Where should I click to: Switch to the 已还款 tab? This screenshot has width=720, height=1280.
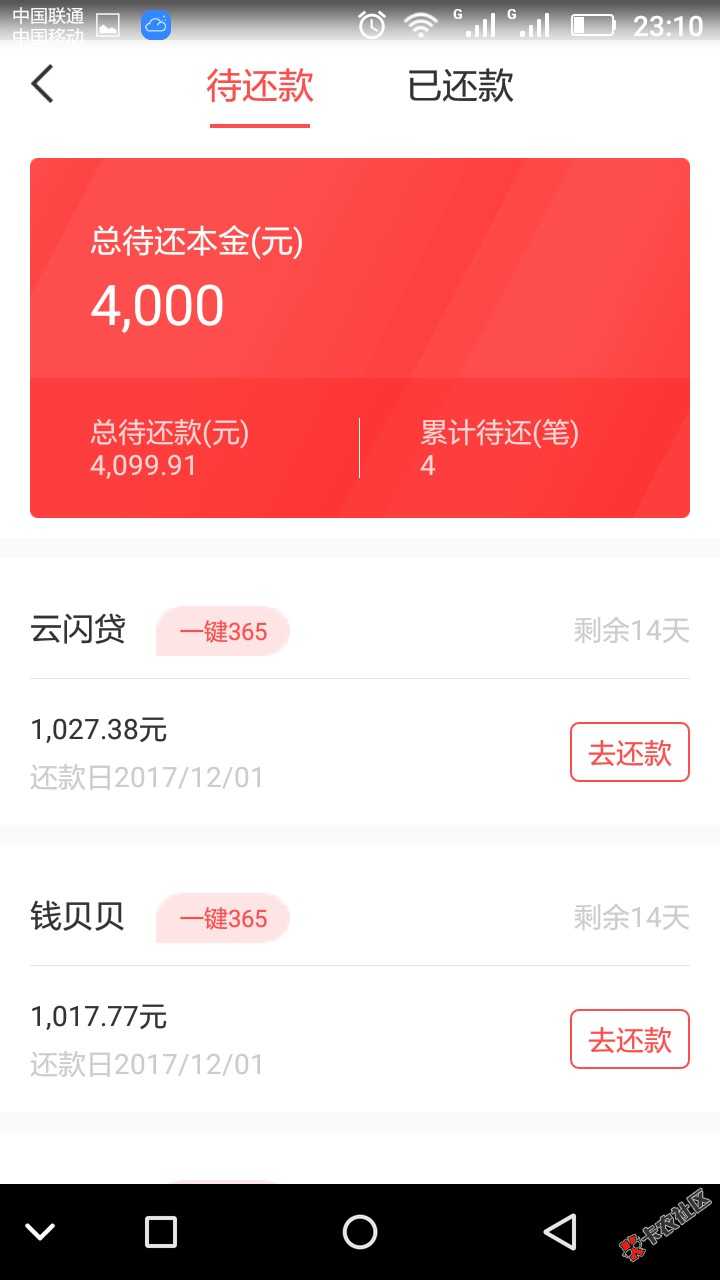460,87
